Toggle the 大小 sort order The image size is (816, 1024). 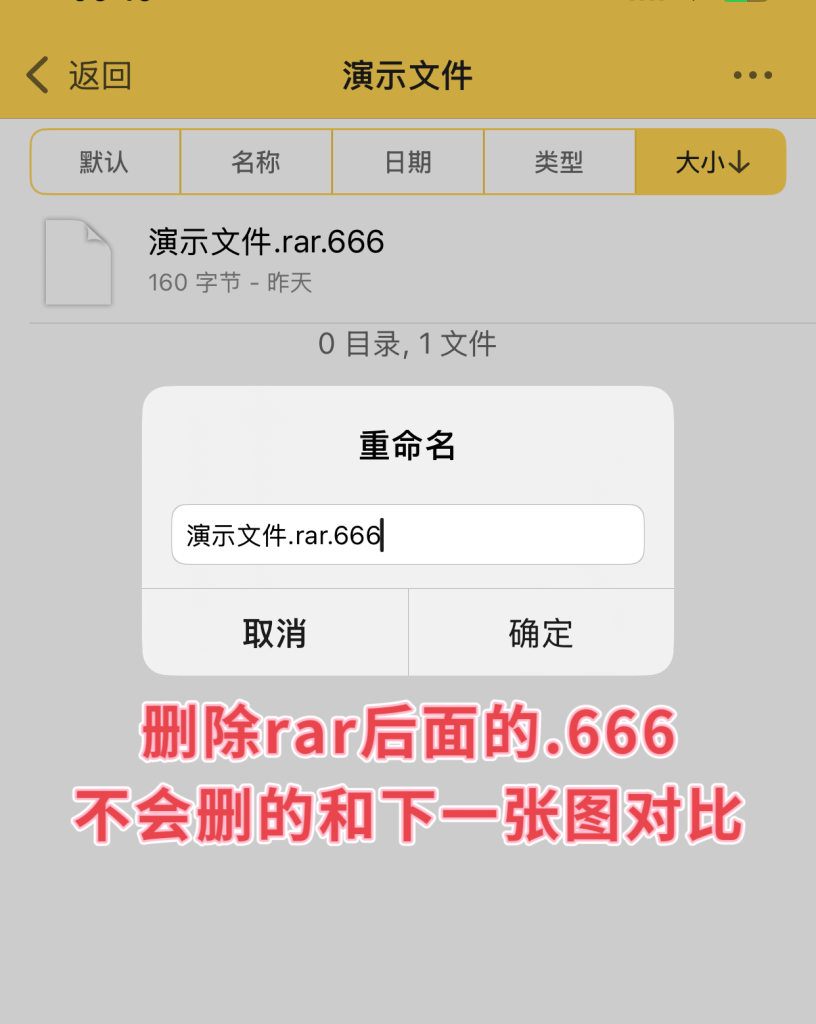[711, 162]
